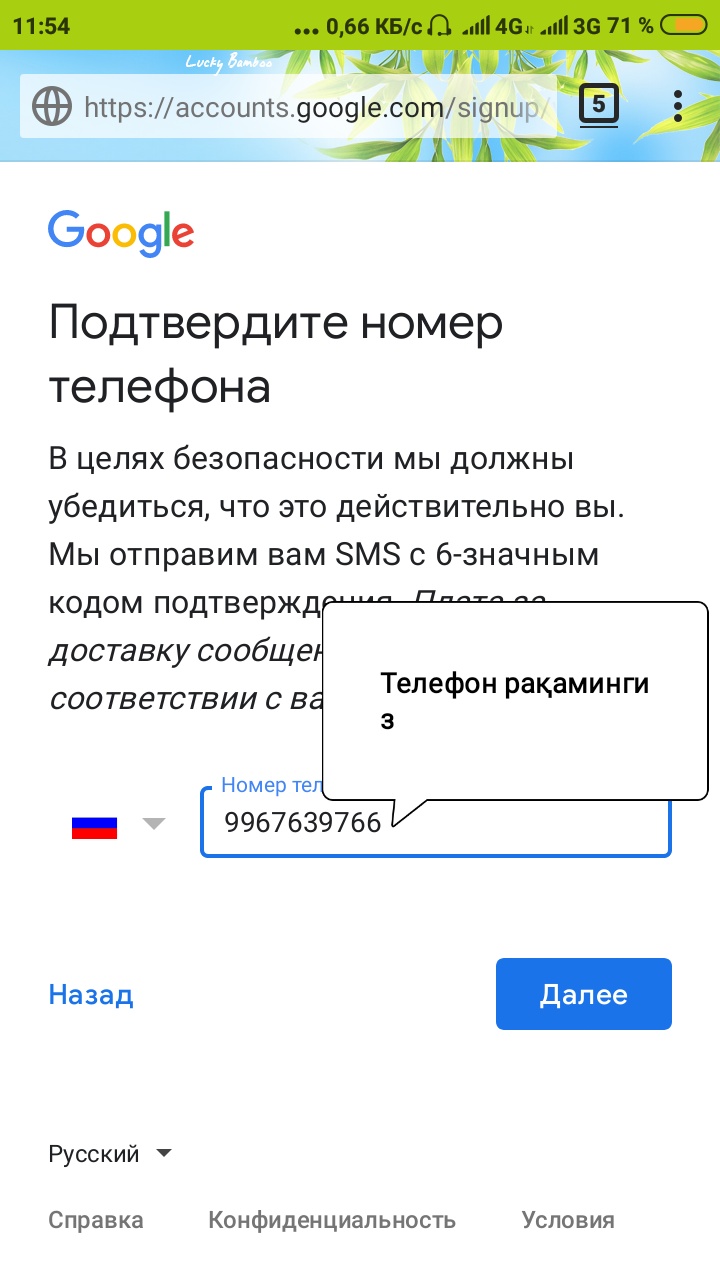This screenshot has height=1280, width=720.
Task: Open the Справка help link
Action: point(96,1220)
